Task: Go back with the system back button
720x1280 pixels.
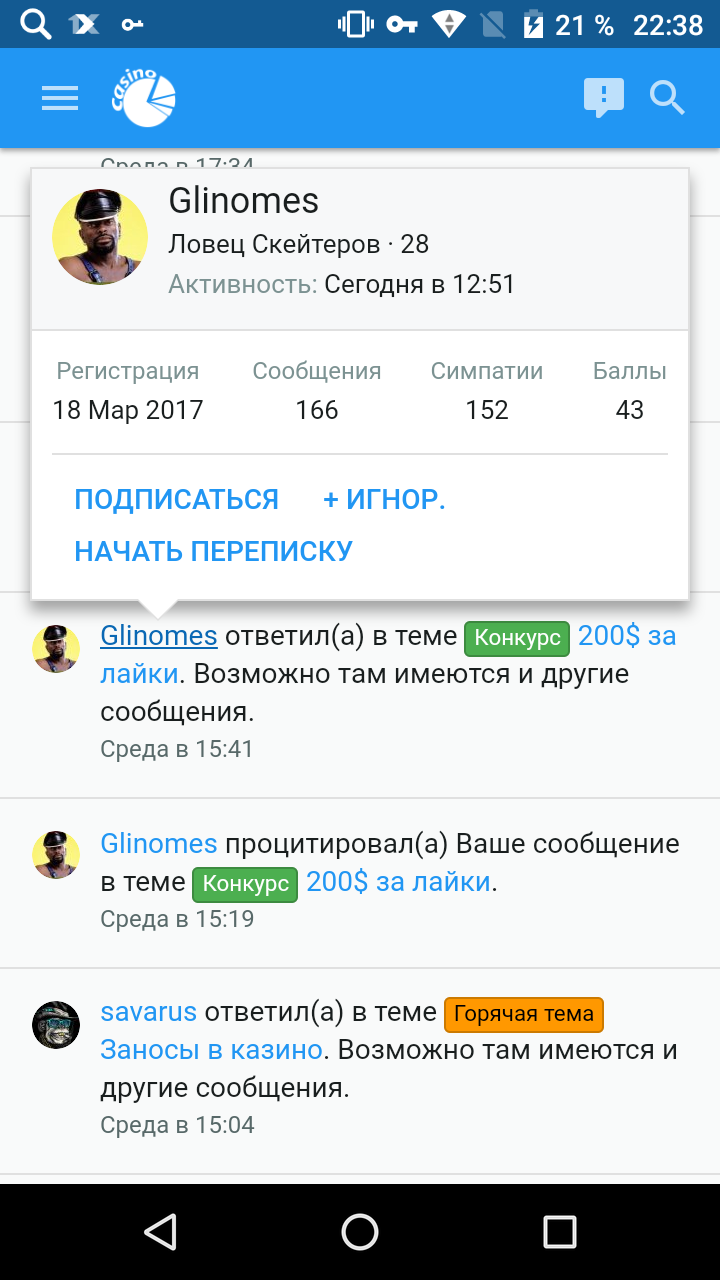Action: coord(160,1232)
